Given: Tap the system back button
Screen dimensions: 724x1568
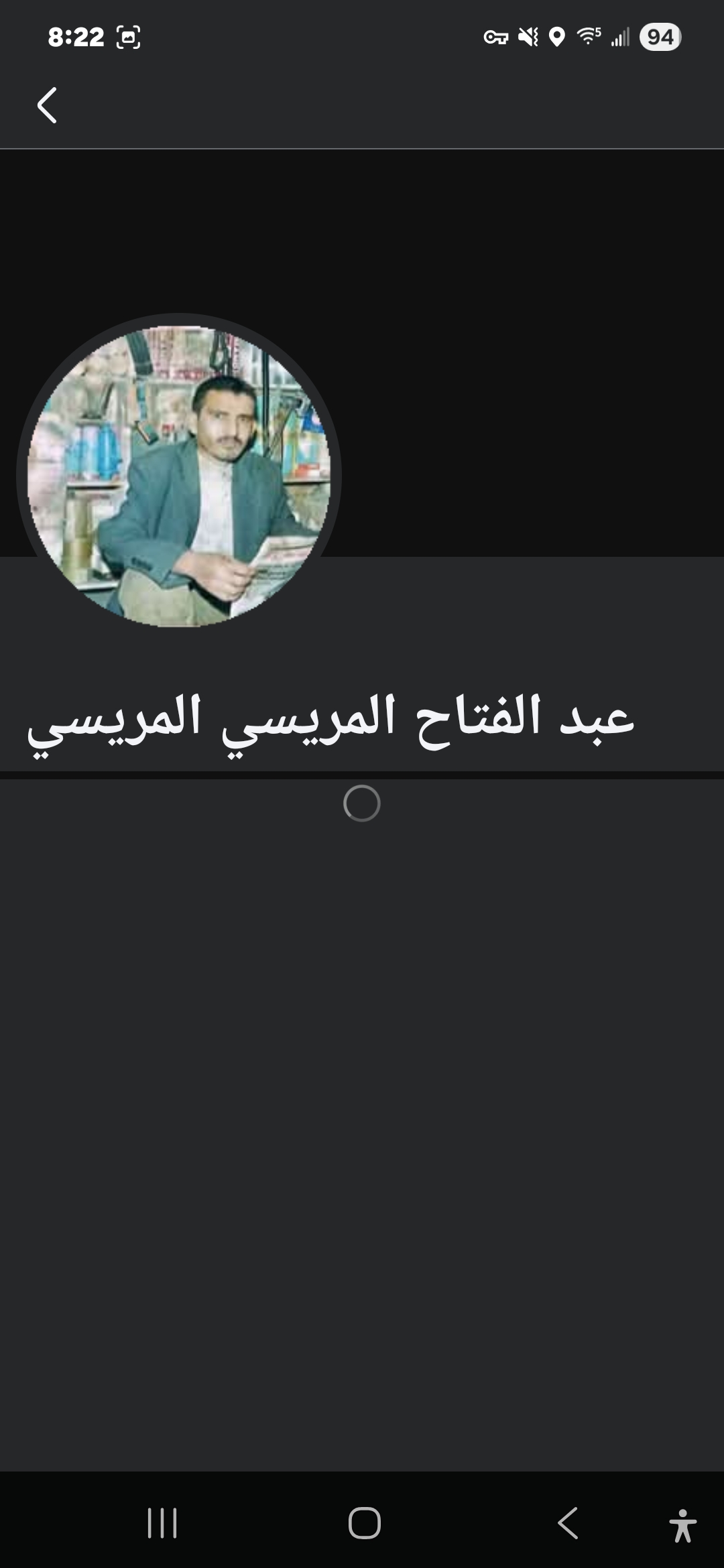Looking at the screenshot, I should point(567,1523).
